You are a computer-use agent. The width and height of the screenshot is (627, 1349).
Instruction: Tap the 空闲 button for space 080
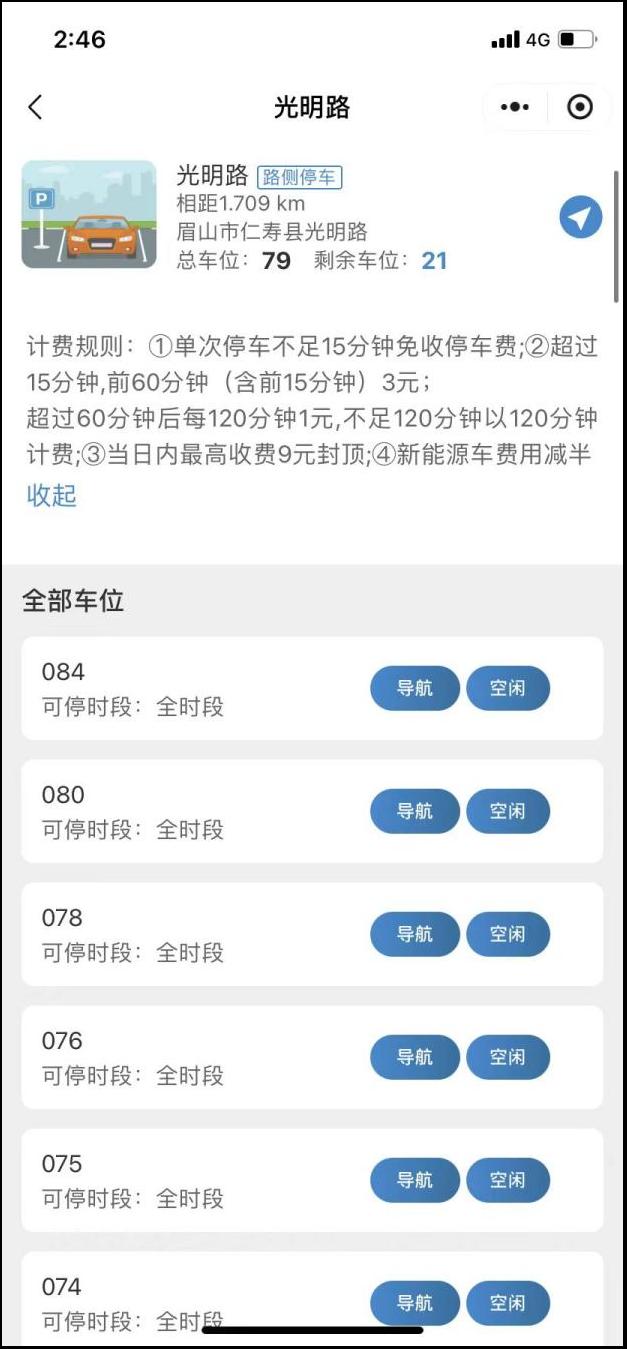pos(508,811)
